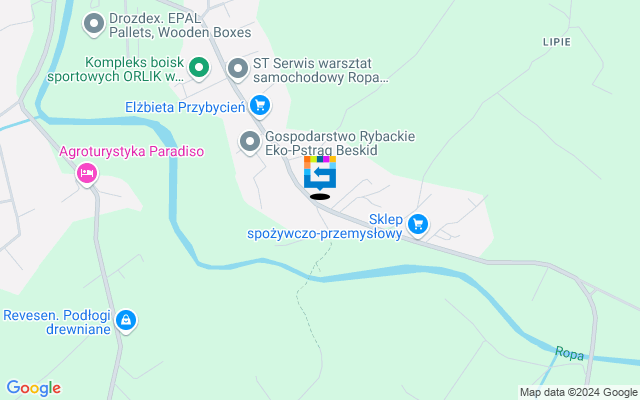Open the Elżbieta Przybycień shop pin
The image size is (640, 400).
(260, 105)
